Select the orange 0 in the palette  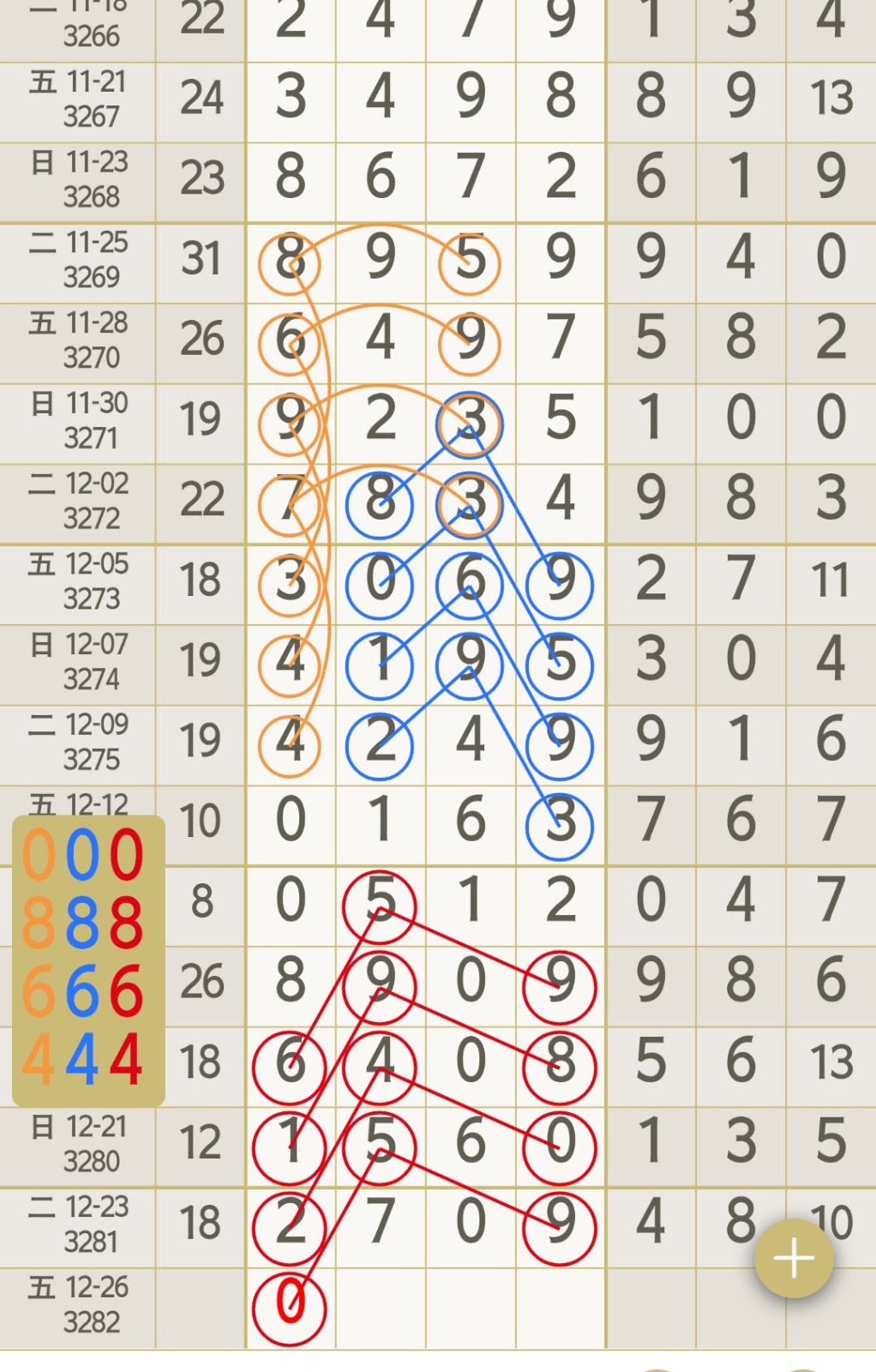click(39, 855)
